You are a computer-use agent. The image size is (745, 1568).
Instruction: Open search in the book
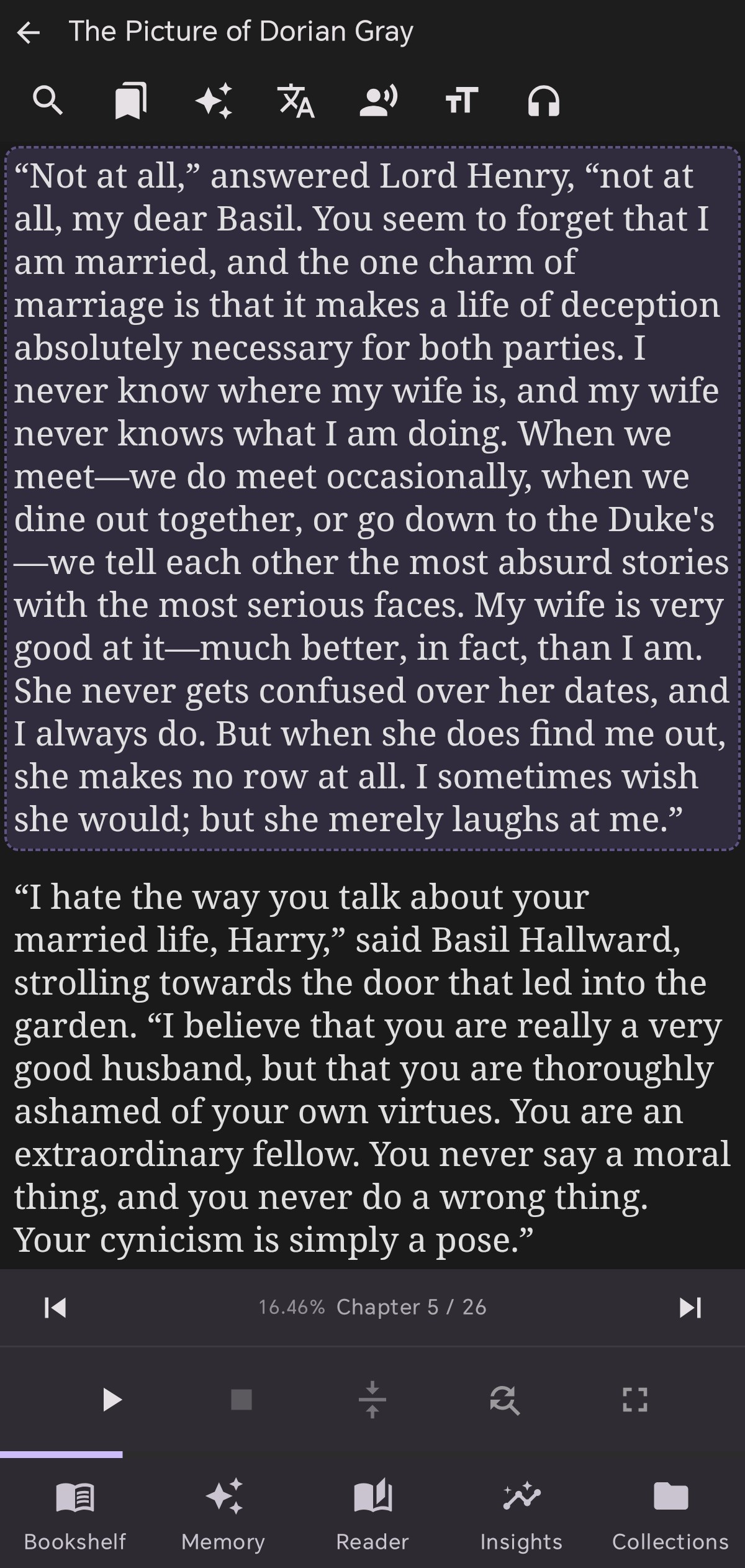coord(48,101)
